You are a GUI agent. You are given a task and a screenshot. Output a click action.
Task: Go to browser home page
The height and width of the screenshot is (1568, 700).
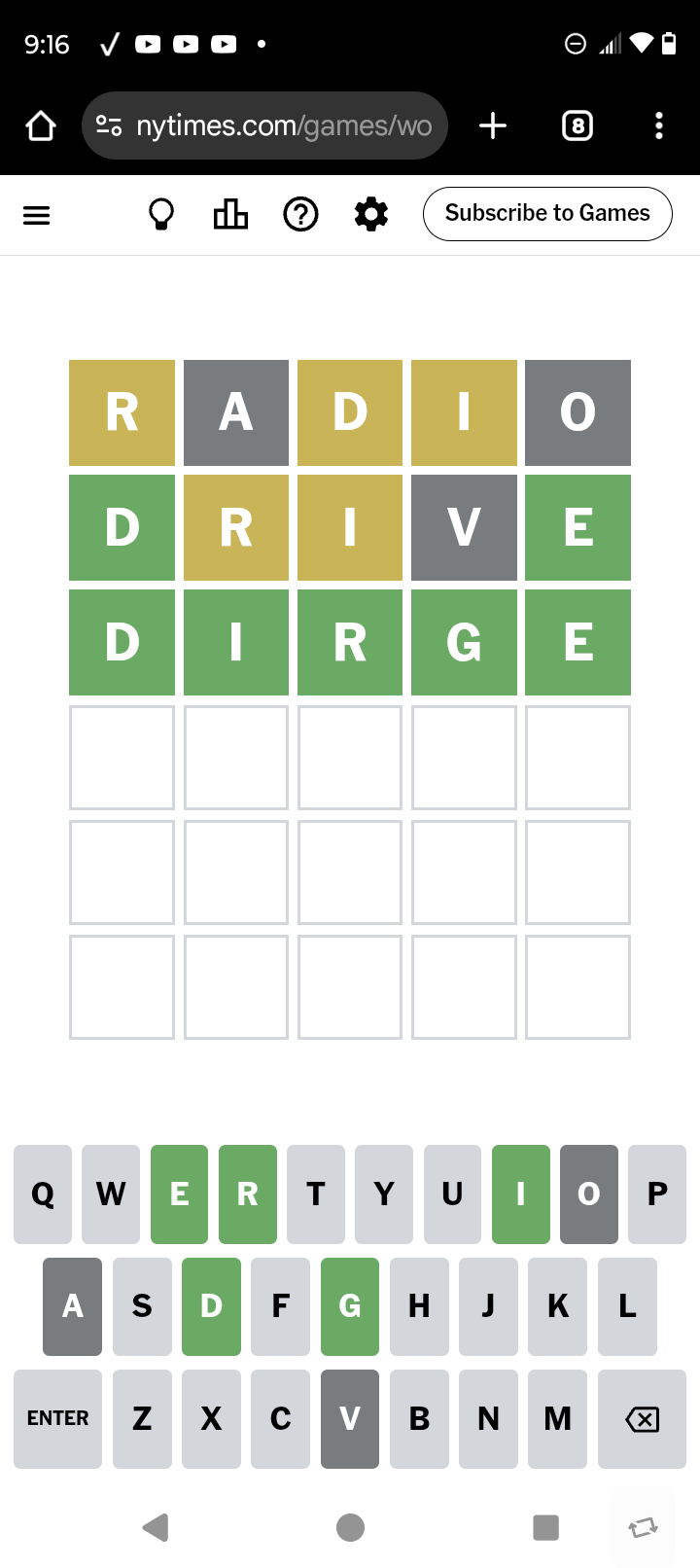[41, 125]
